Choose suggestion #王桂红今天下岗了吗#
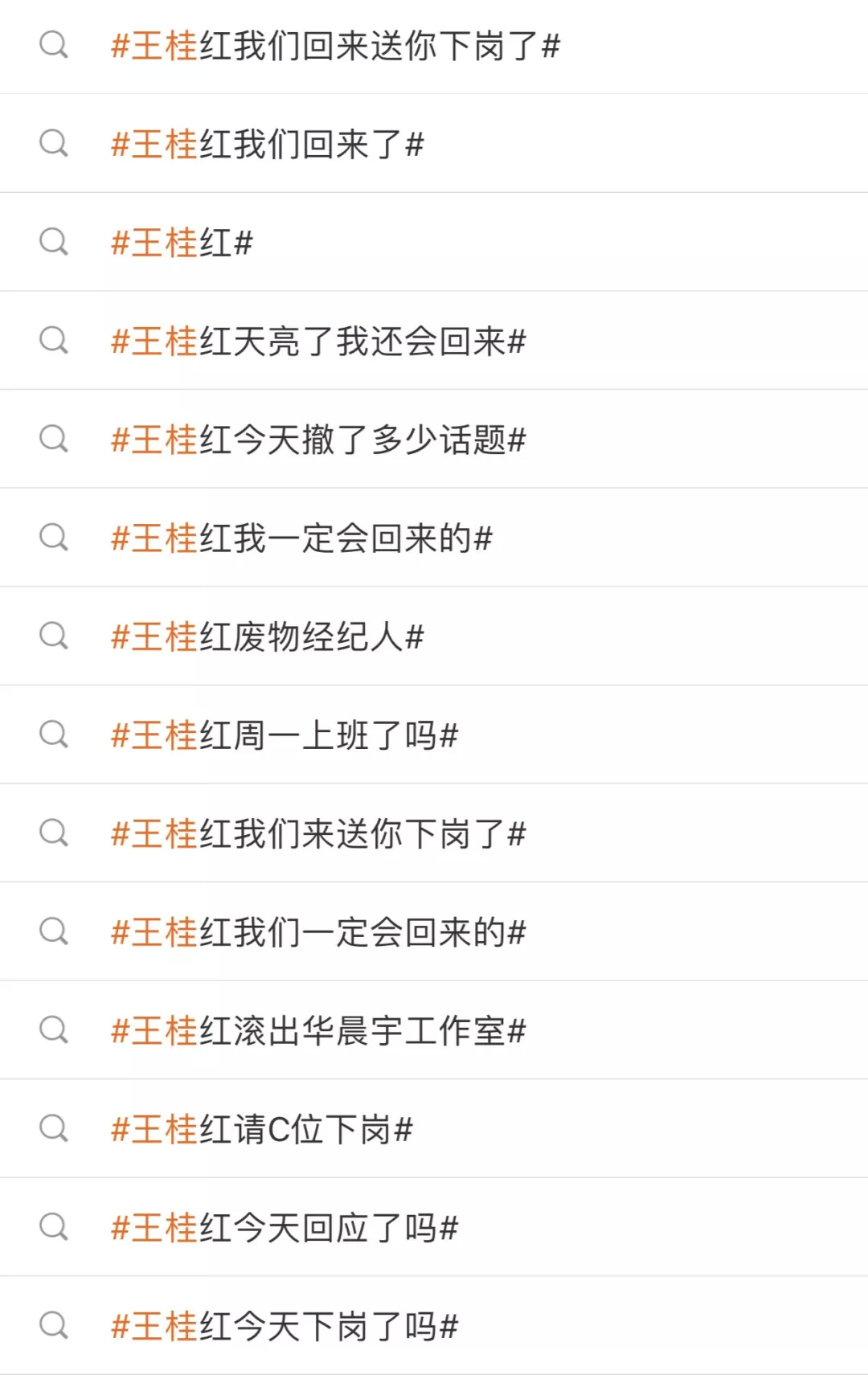 [x=285, y=1326]
